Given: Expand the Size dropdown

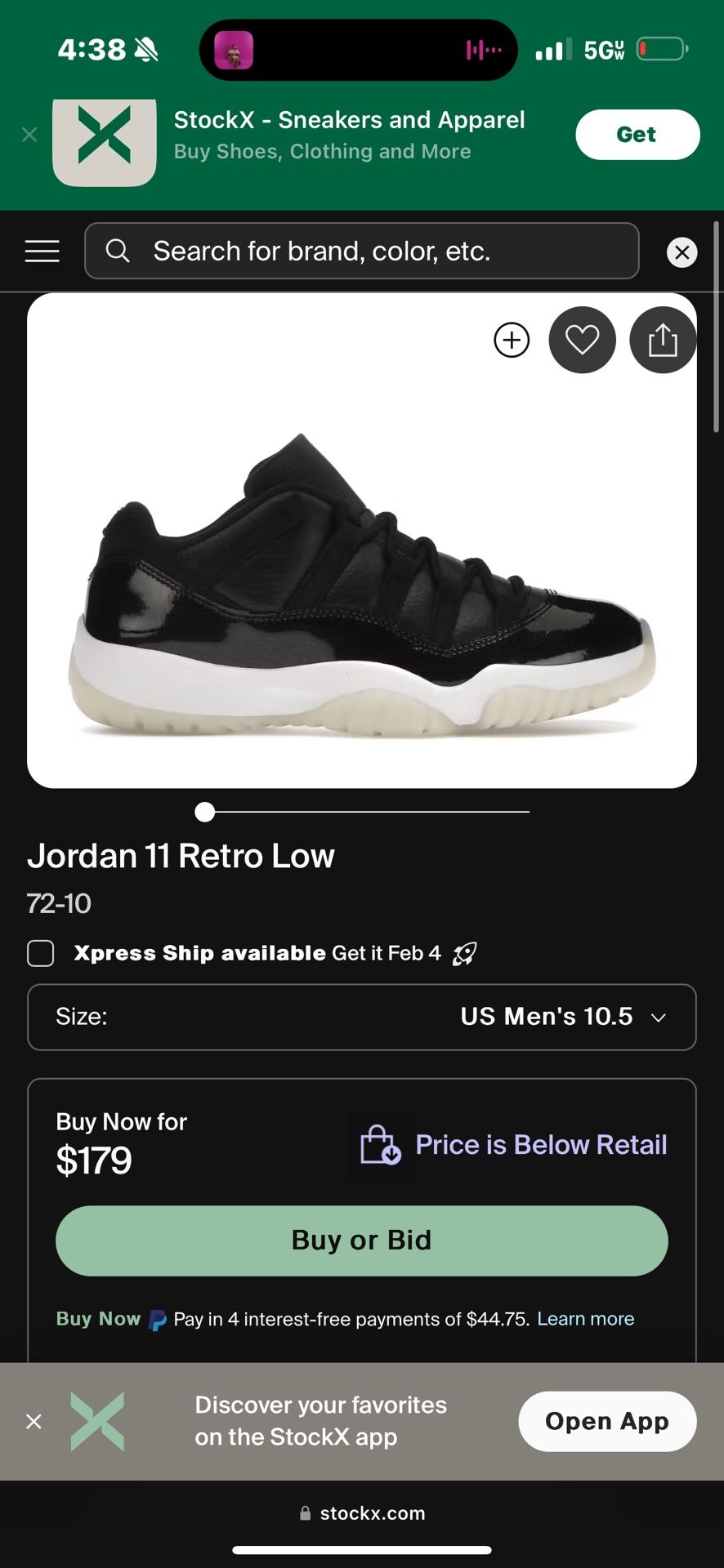Looking at the screenshot, I should click(361, 1017).
